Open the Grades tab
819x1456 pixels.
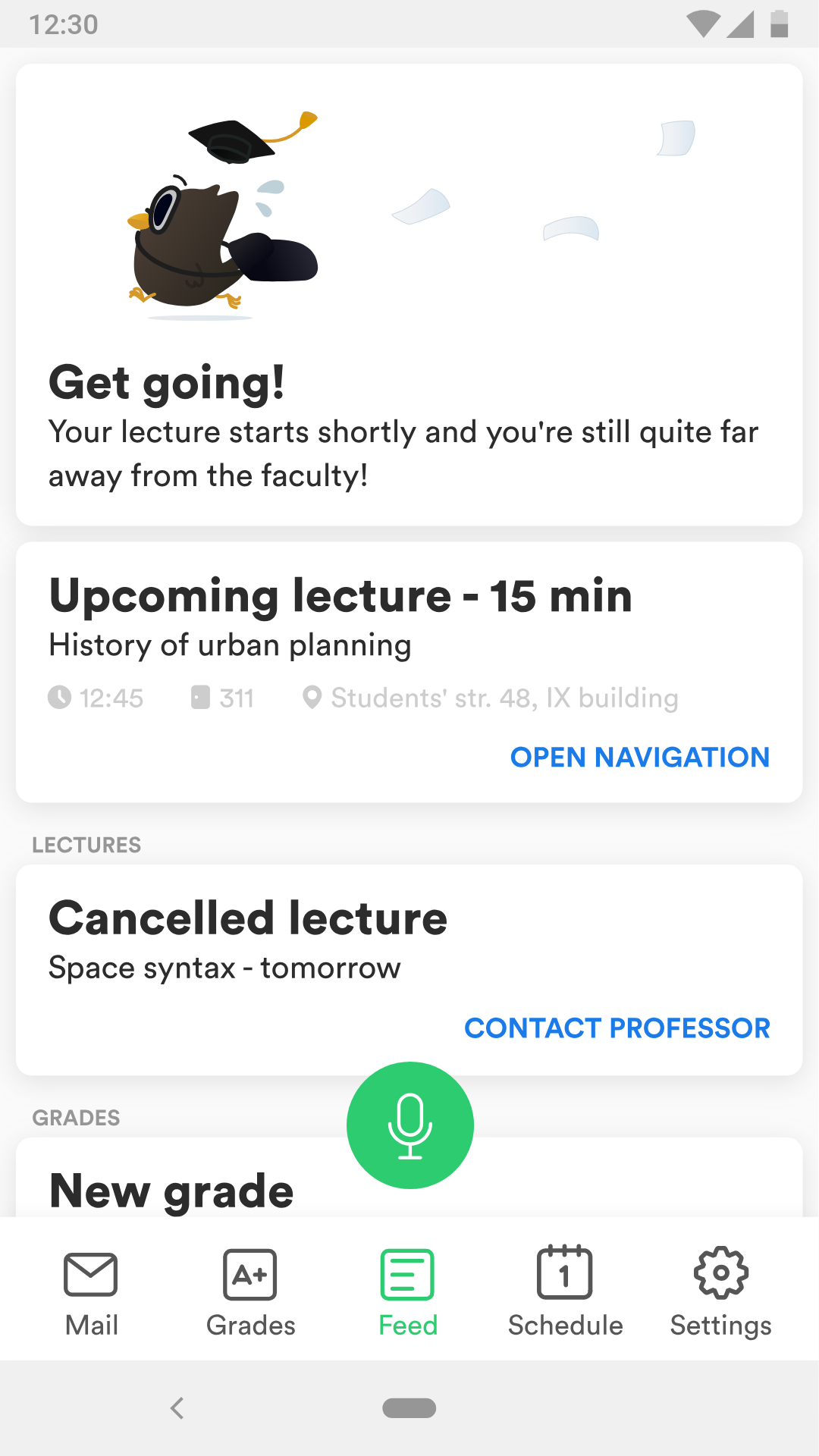(250, 1293)
